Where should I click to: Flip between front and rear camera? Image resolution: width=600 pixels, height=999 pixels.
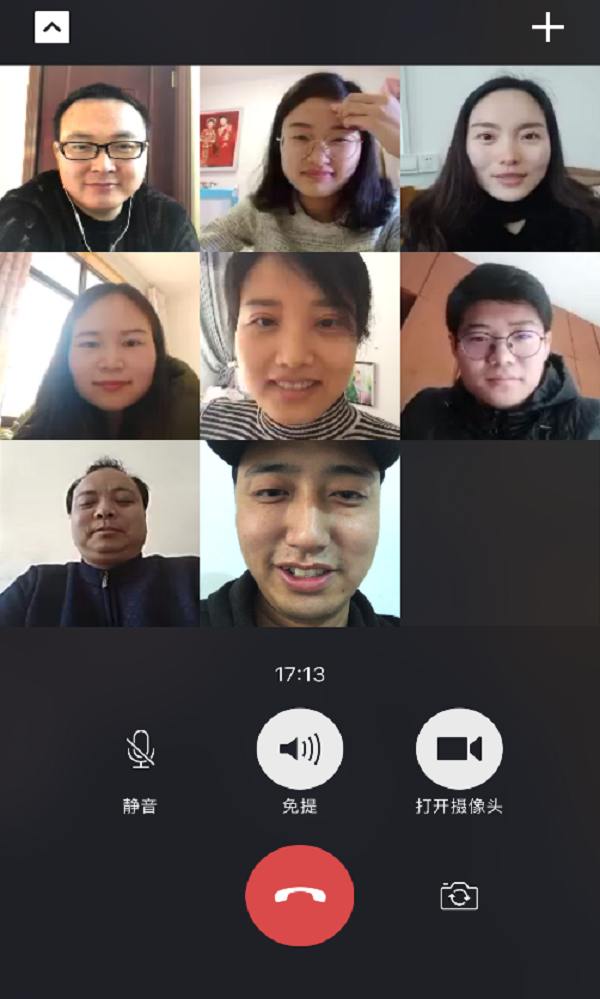459,896
